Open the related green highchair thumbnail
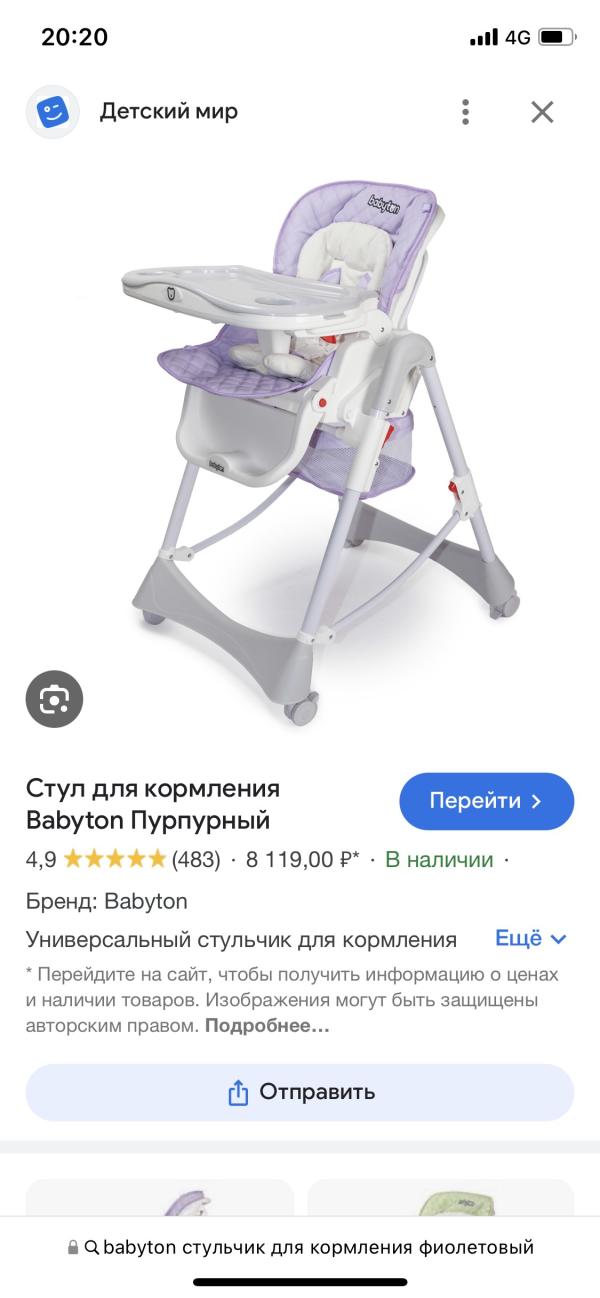 click(x=440, y=1197)
